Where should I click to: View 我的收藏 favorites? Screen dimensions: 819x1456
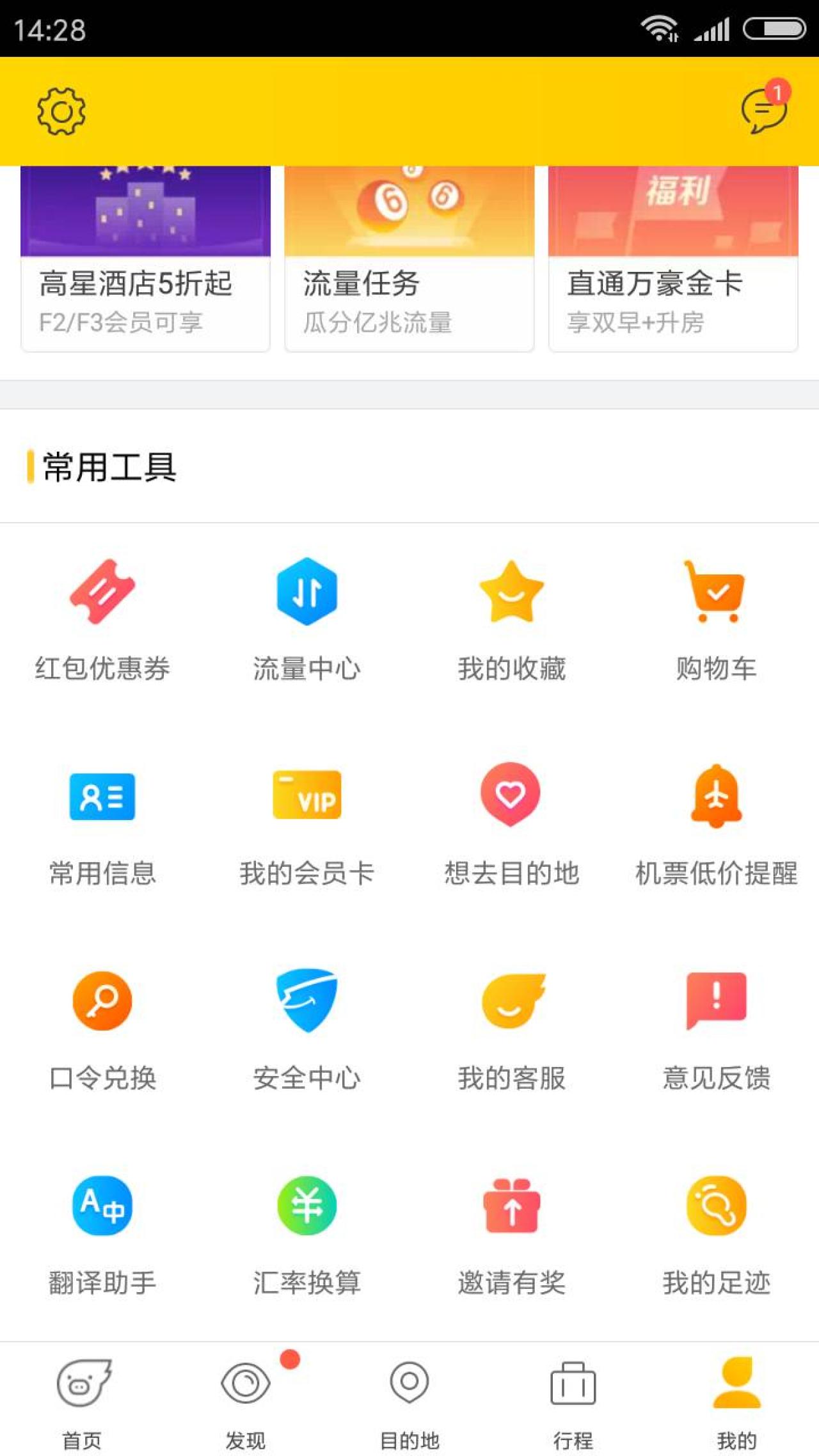pyautogui.click(x=511, y=619)
